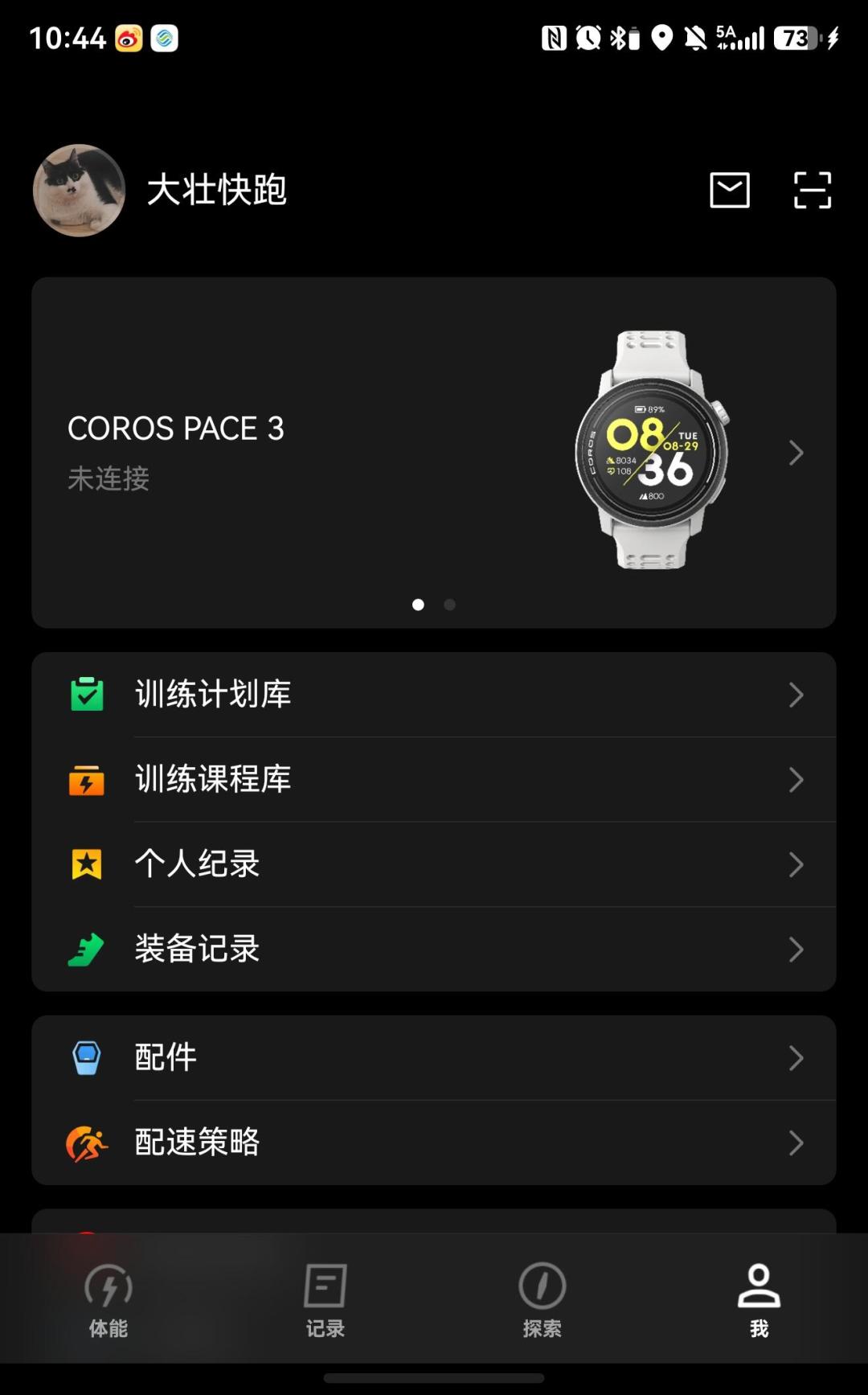The height and width of the screenshot is (1395, 868).
Task: Open the scan code icon
Action: pos(813,191)
